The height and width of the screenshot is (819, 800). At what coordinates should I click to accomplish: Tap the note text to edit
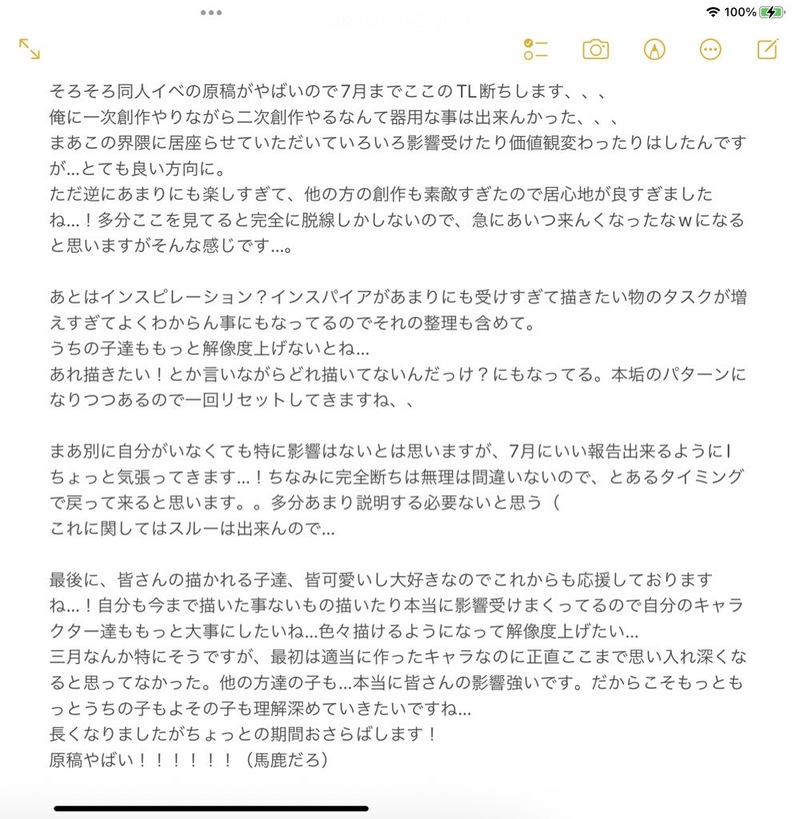click(400, 400)
